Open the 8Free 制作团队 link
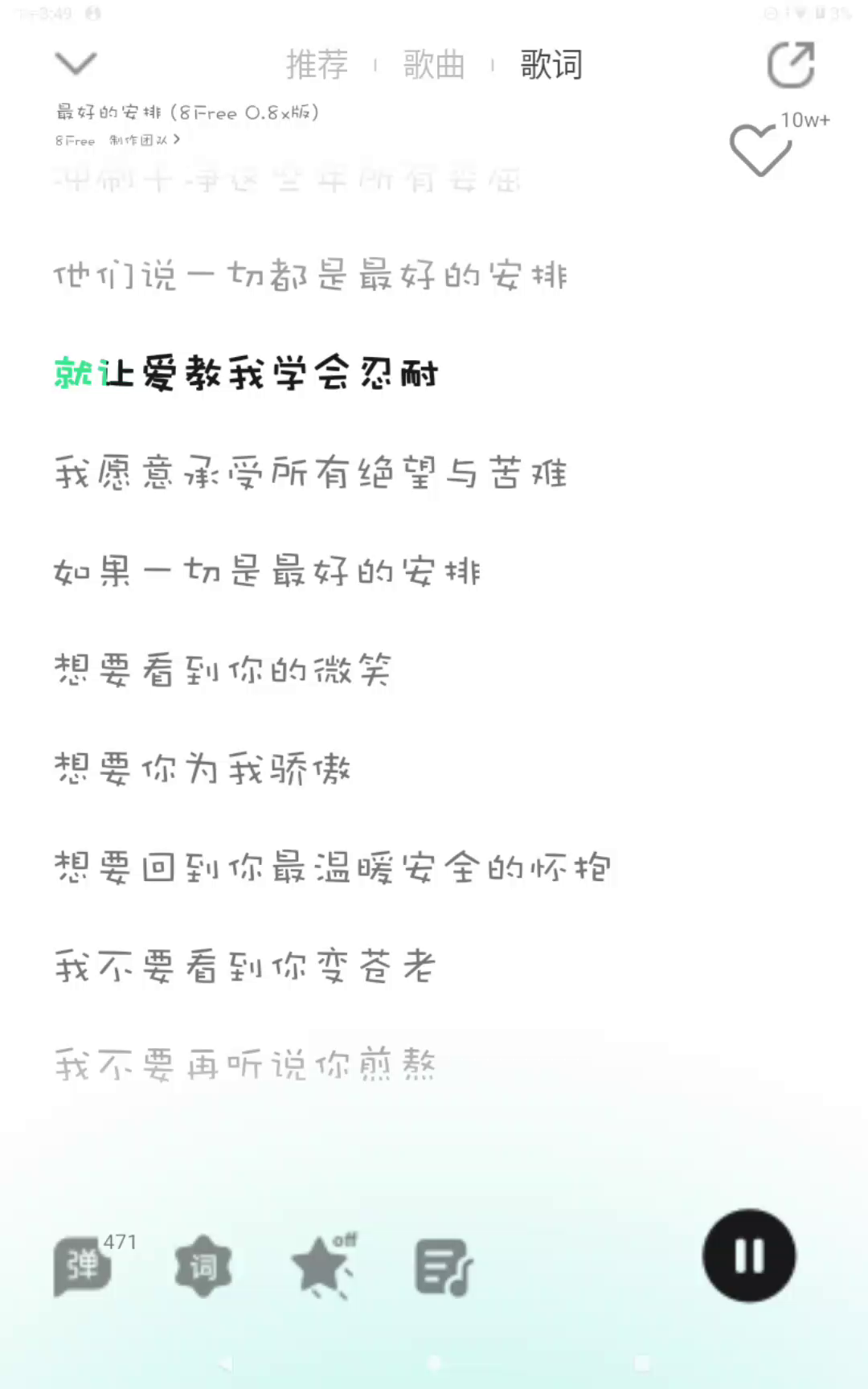 (117, 140)
